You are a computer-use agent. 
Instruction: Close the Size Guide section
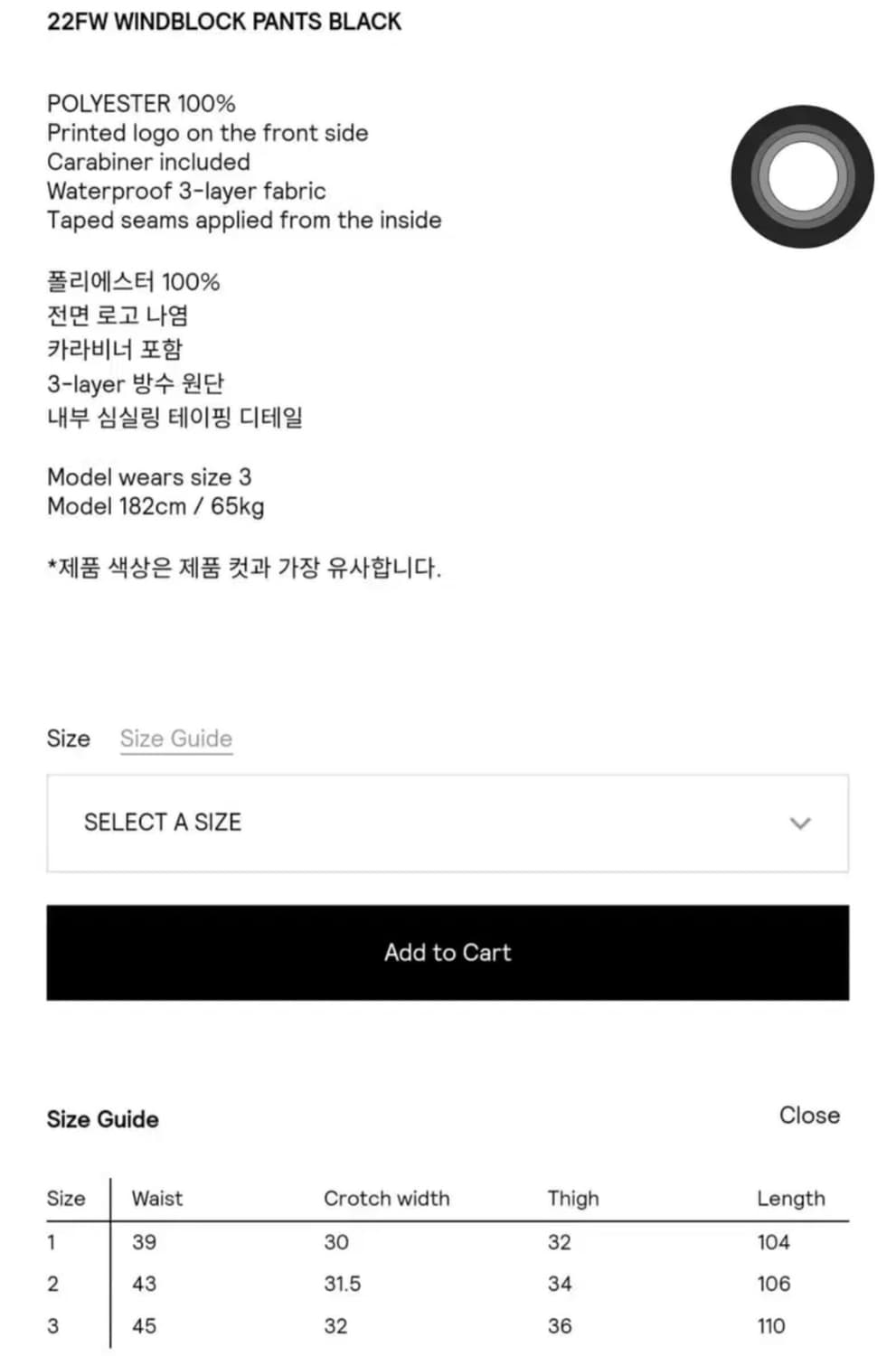(x=809, y=1116)
